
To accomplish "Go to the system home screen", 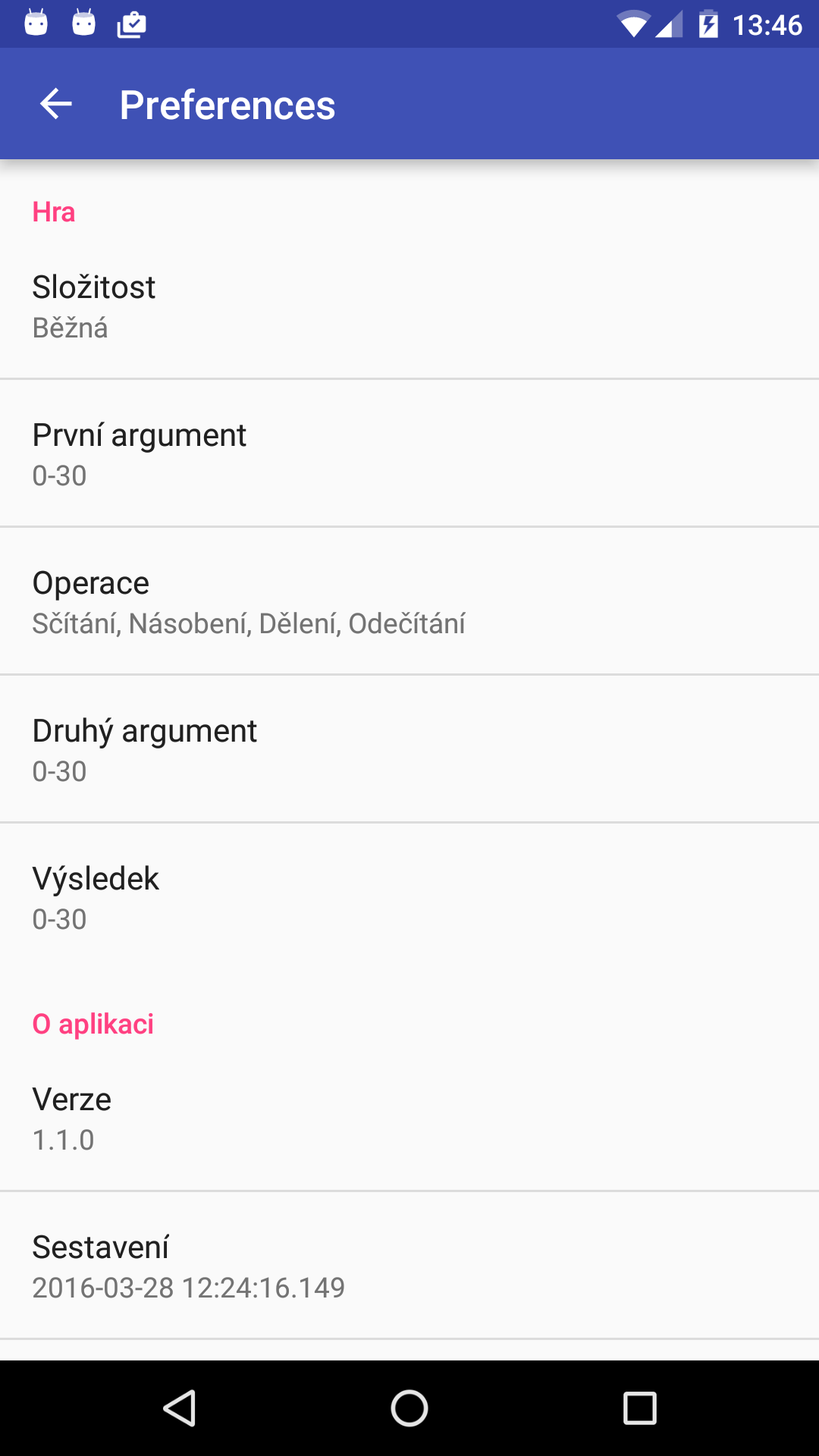I will 409,1408.
